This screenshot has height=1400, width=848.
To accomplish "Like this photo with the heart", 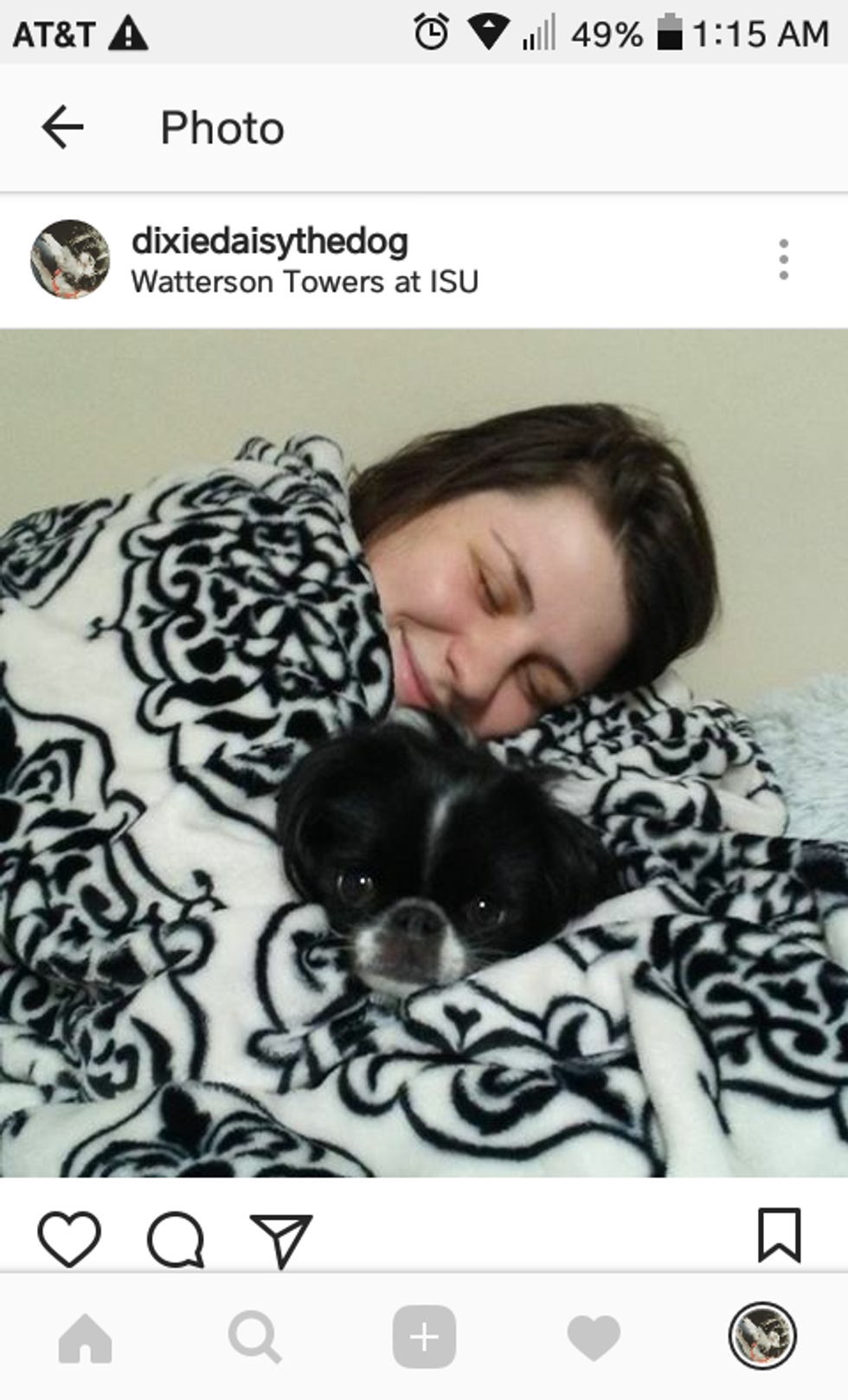I will point(69,1239).
